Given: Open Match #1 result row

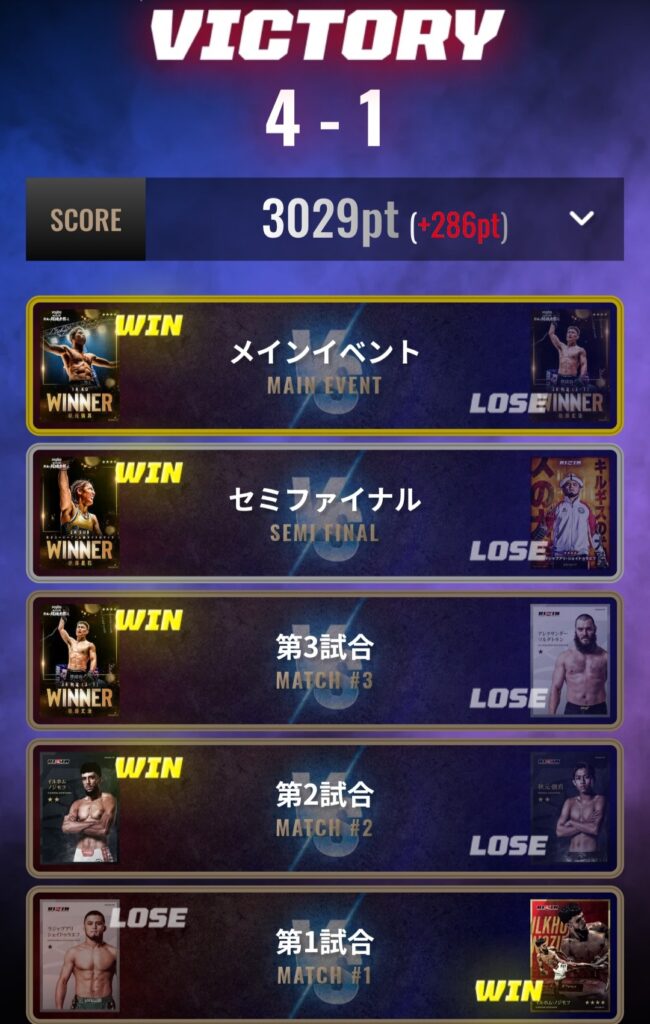Looking at the screenshot, I should click(x=325, y=955).
